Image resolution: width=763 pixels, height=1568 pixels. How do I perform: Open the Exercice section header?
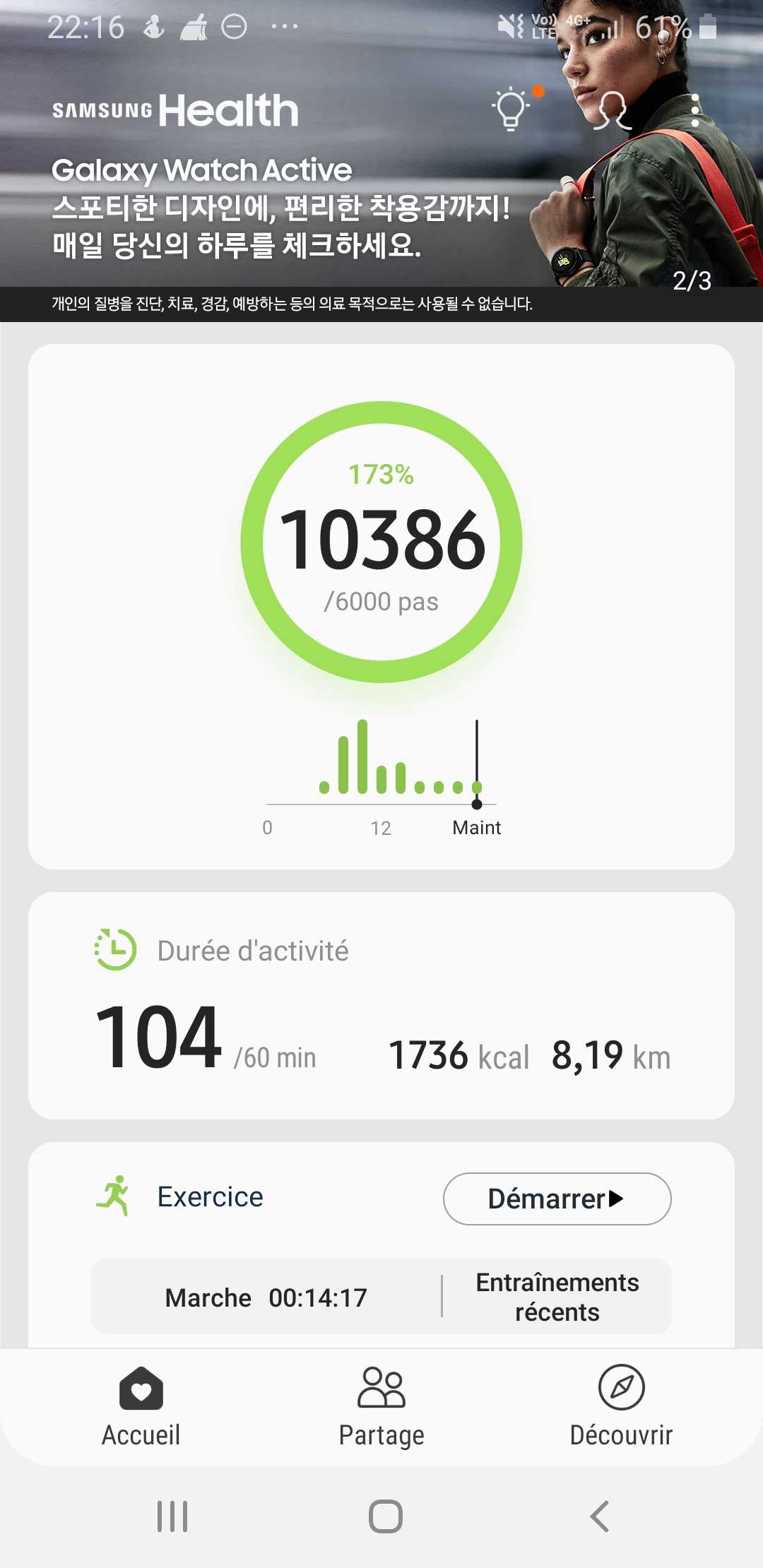[x=210, y=1196]
